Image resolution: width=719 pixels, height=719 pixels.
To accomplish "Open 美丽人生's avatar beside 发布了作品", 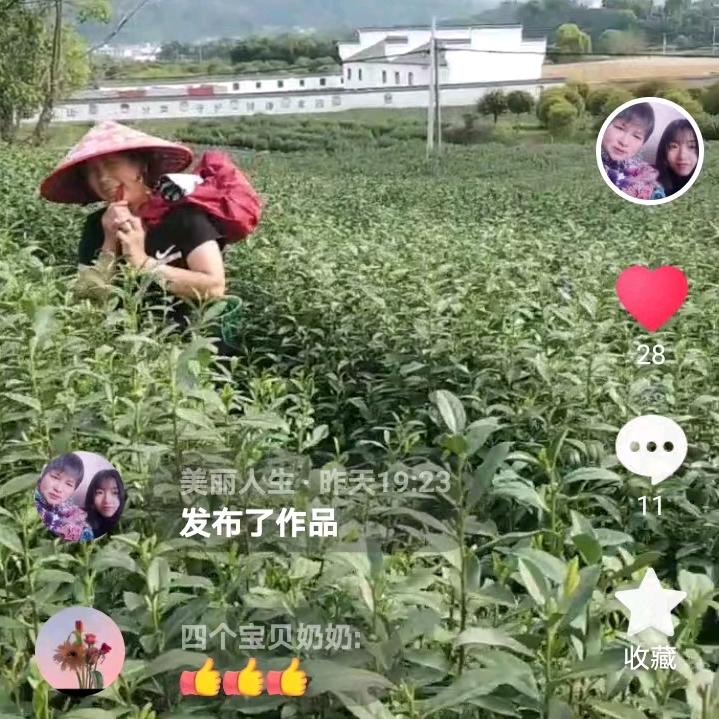I will pyautogui.click(x=80, y=497).
